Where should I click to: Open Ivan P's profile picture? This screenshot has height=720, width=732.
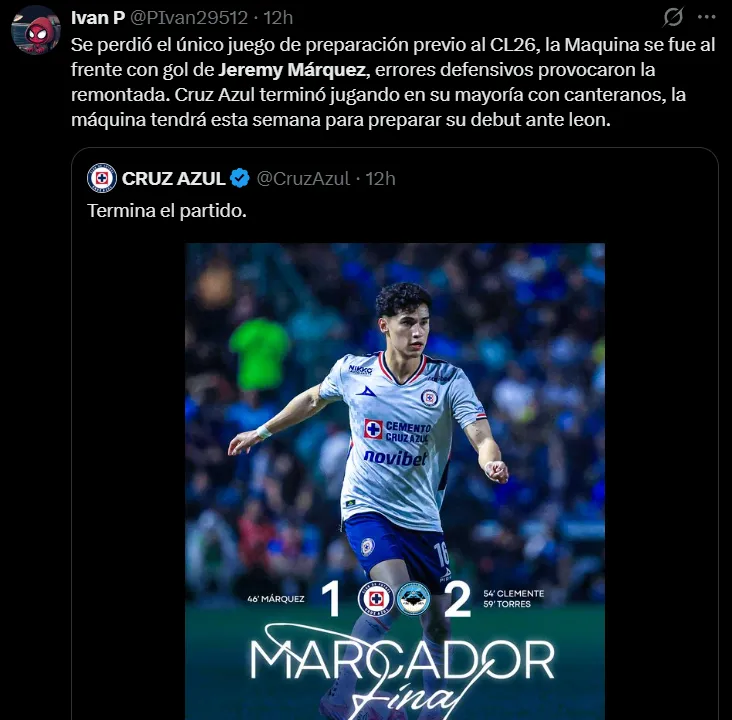click(35, 29)
